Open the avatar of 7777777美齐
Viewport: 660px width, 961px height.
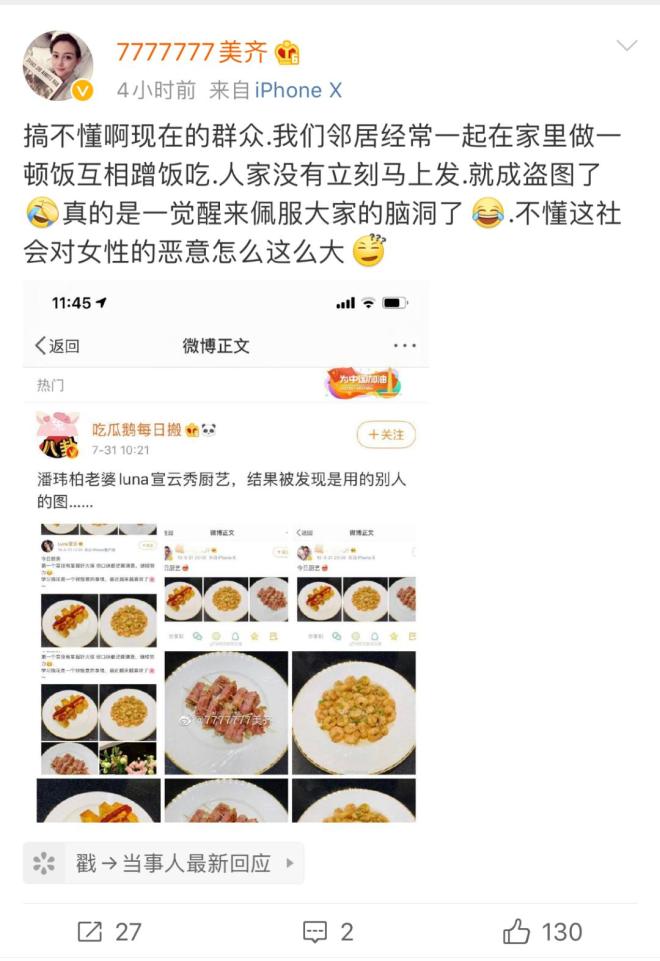58,66
